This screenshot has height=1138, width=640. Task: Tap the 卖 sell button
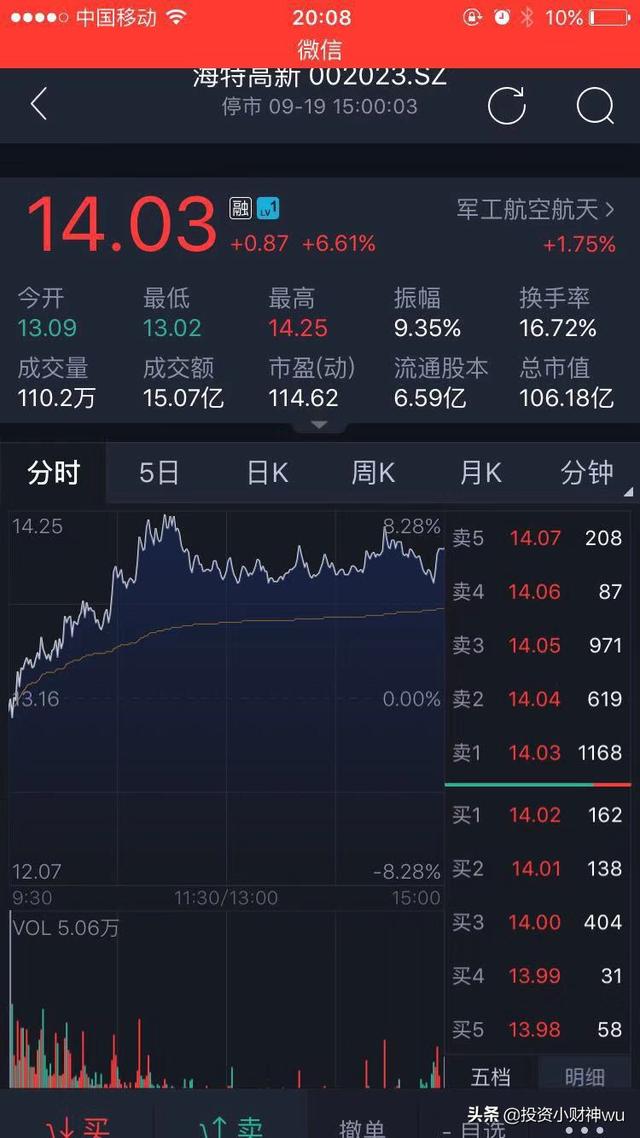click(x=231, y=1123)
